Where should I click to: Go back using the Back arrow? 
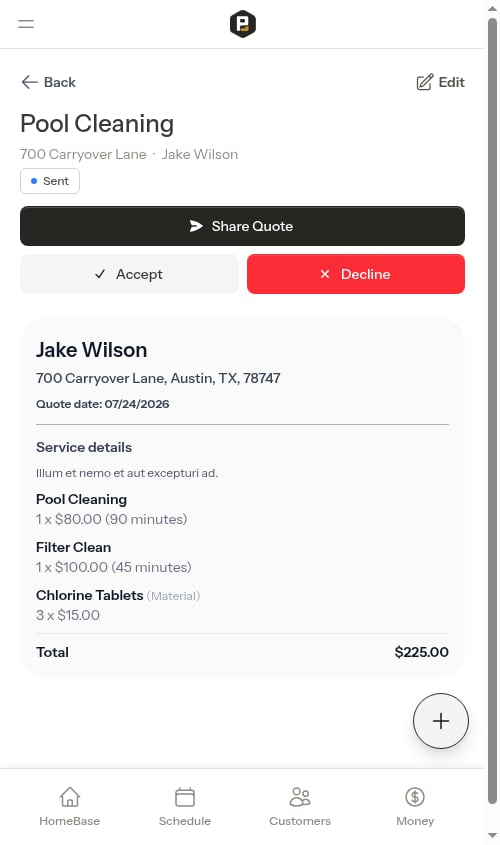(x=48, y=82)
